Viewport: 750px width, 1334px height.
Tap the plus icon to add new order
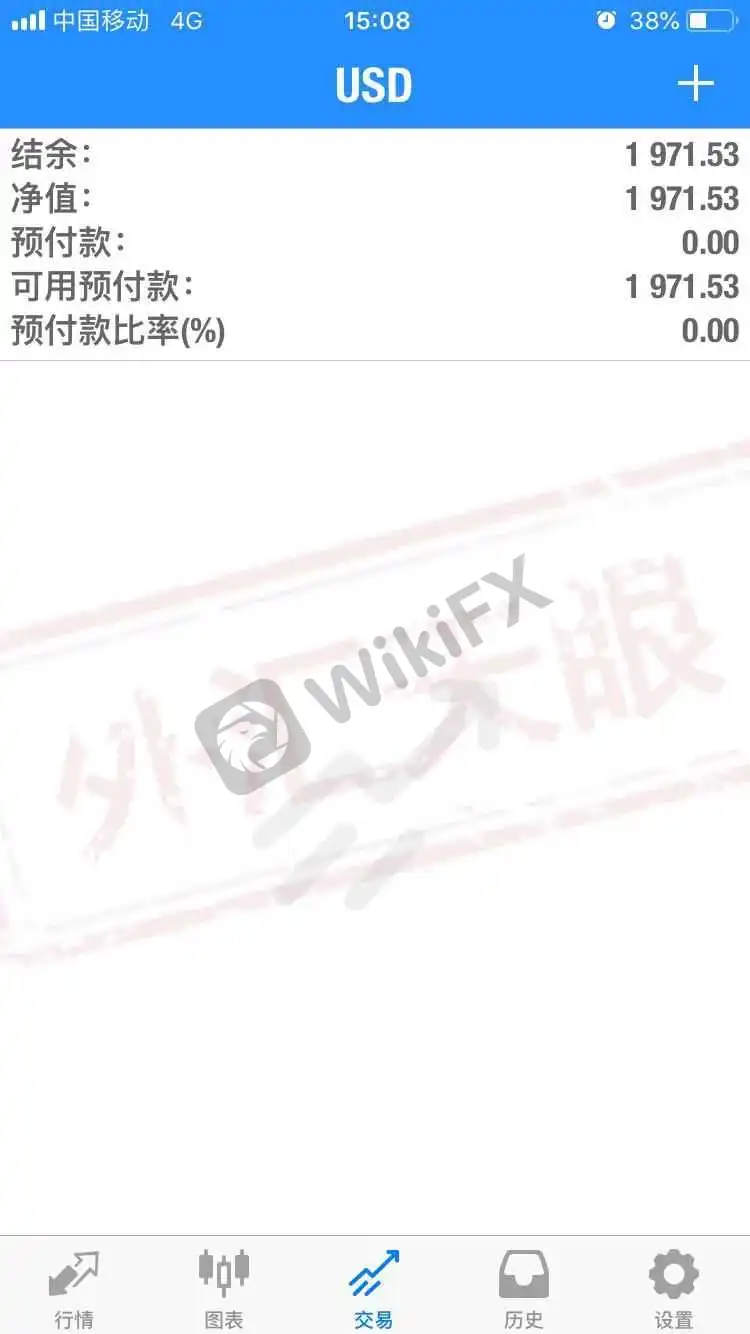coord(695,84)
